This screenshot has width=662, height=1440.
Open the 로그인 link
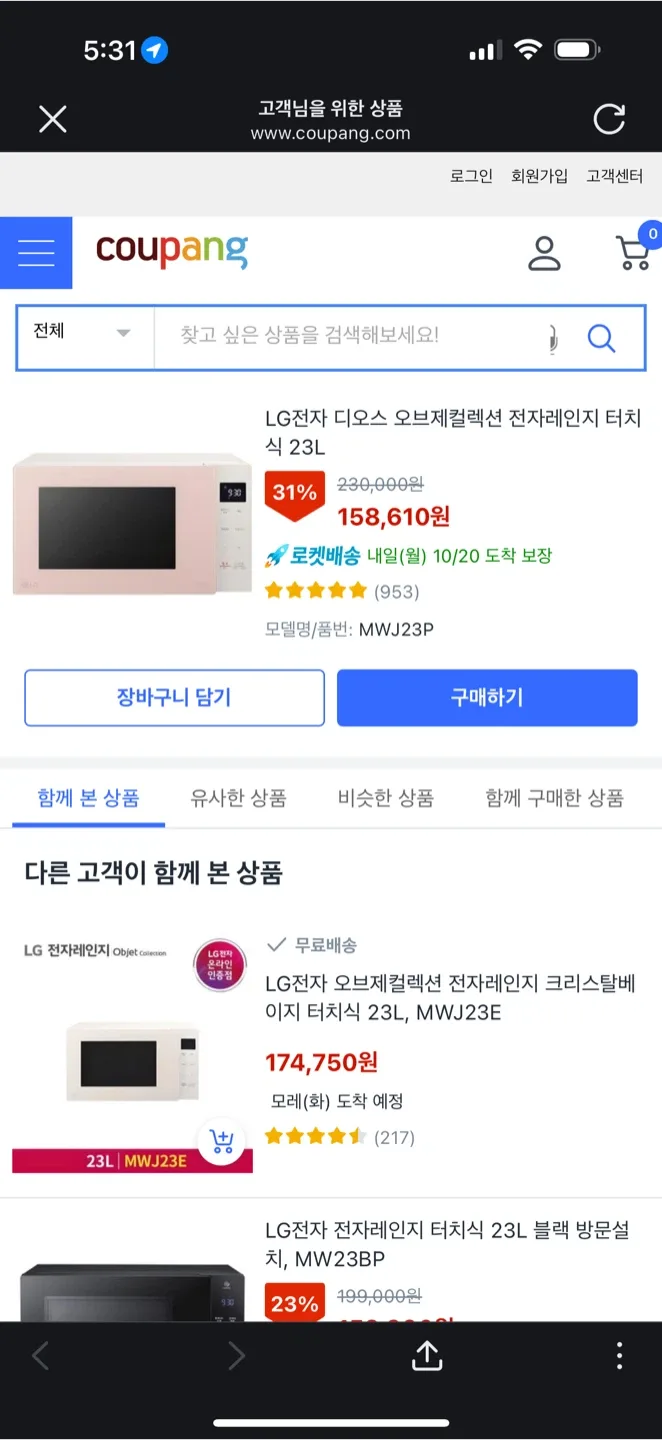pyautogui.click(x=471, y=176)
